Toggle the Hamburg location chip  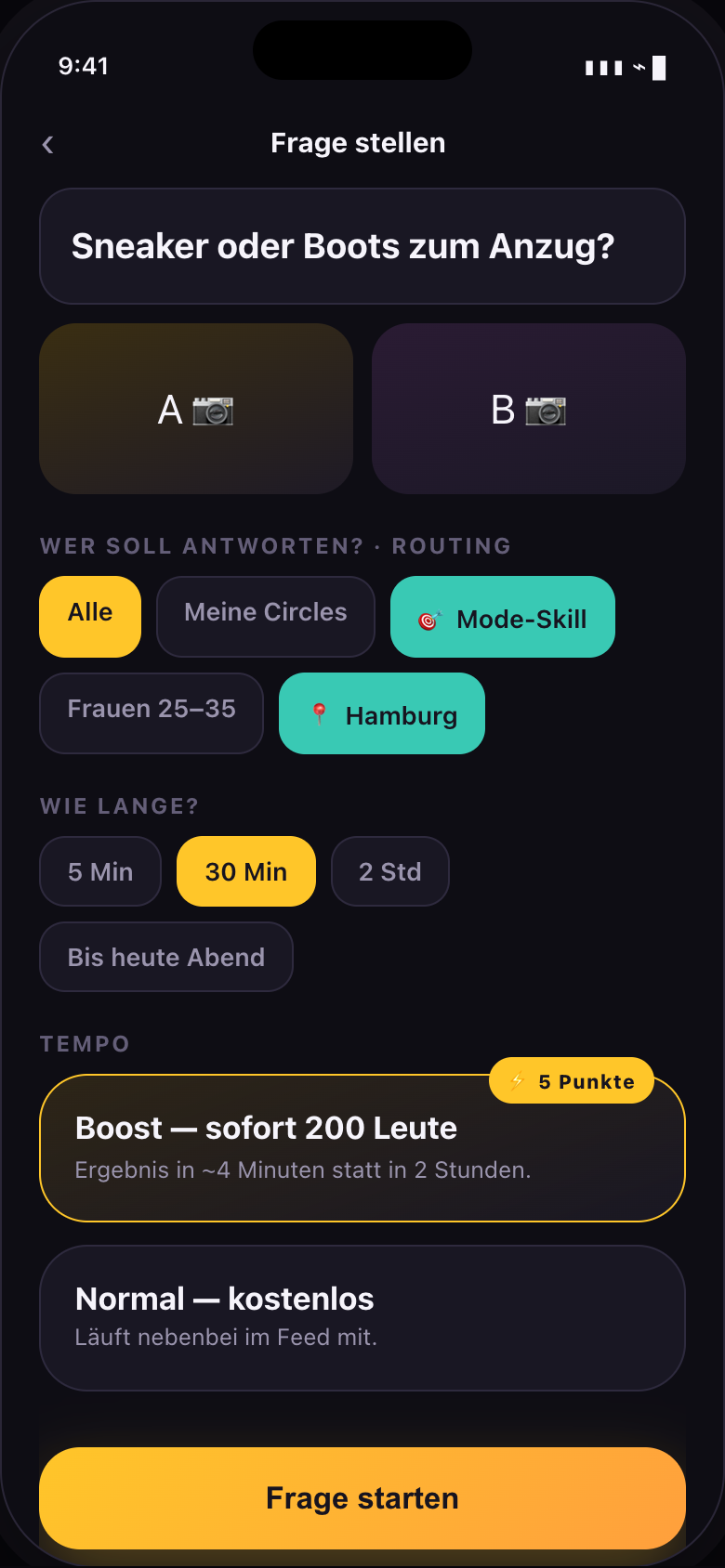[382, 713]
